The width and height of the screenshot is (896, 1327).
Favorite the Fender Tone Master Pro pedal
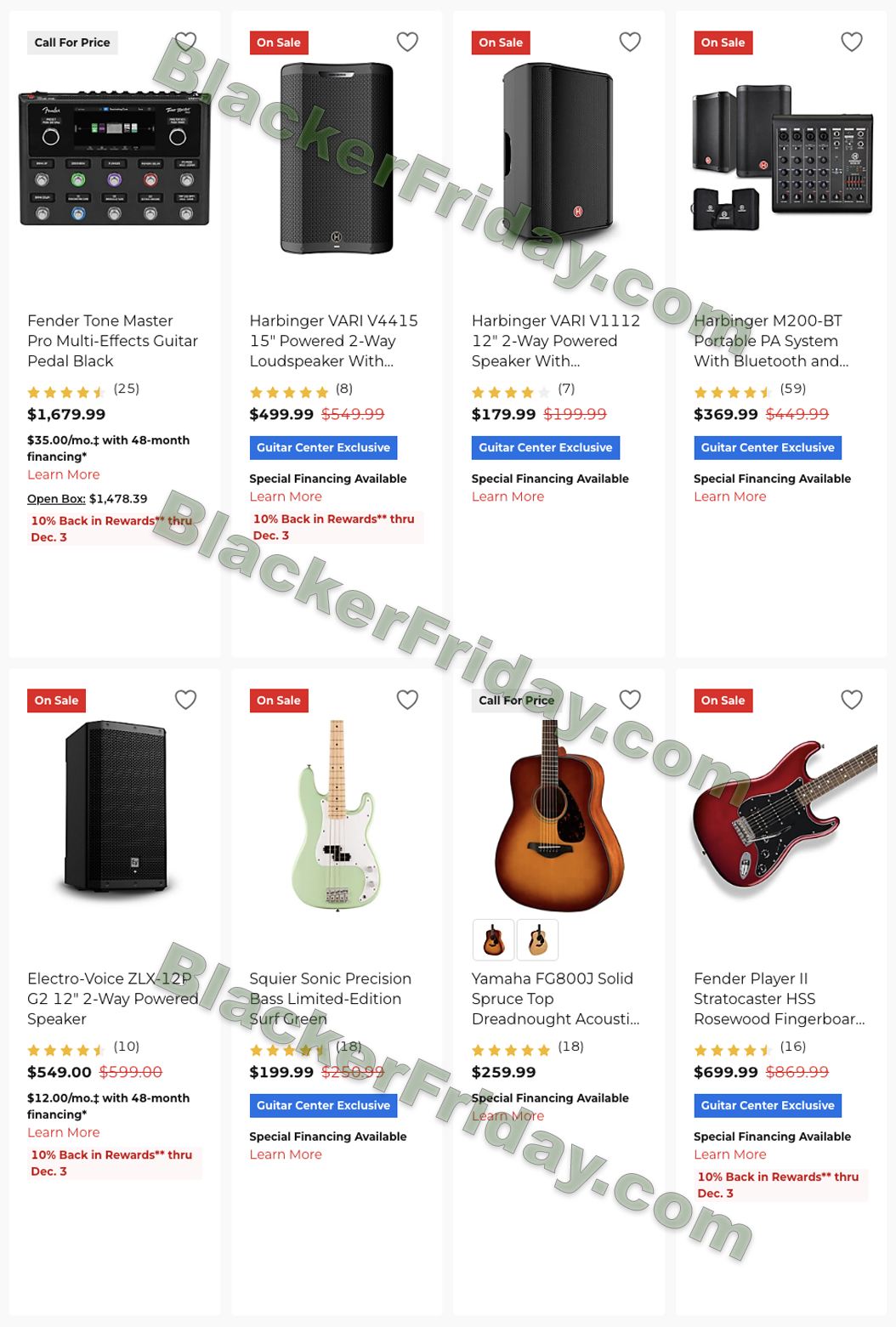(185, 42)
